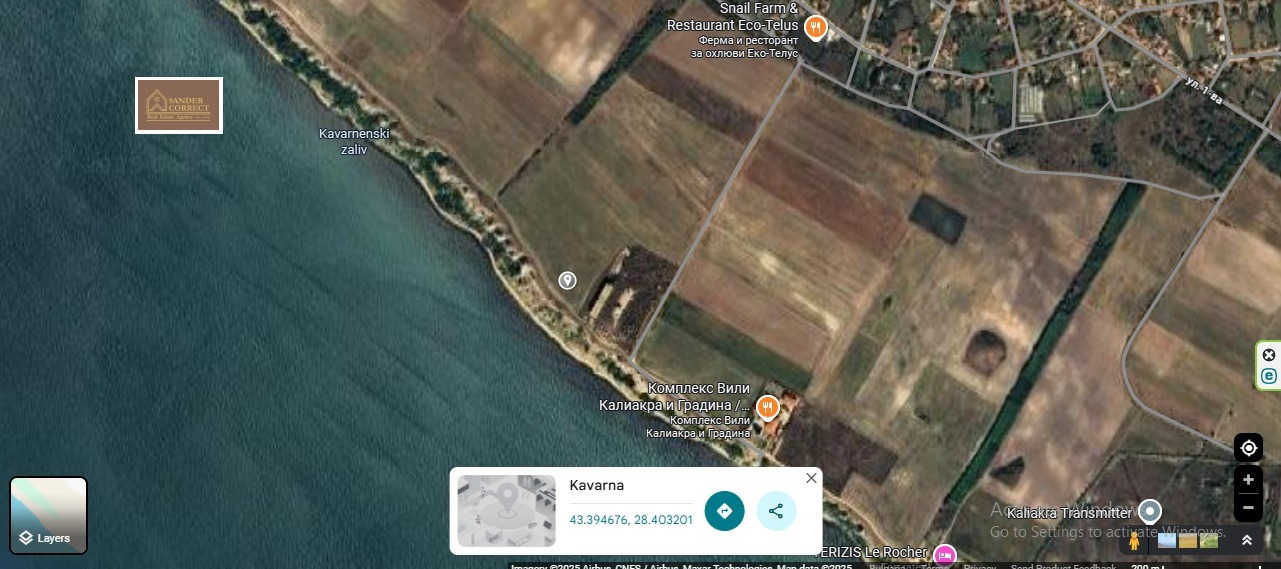Zoom in on the map

[x=1248, y=480]
